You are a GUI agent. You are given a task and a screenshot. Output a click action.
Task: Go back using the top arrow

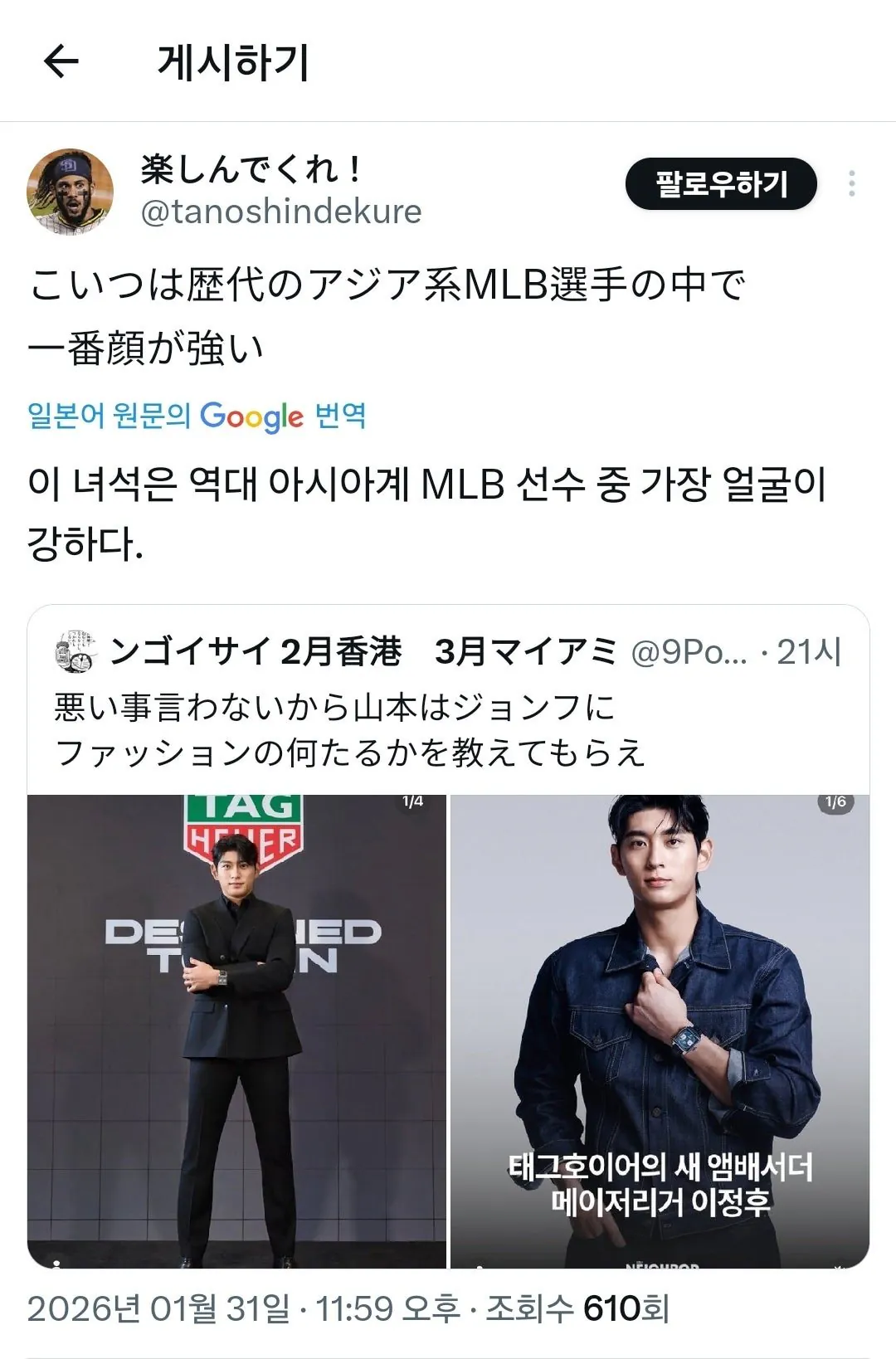coord(61,61)
